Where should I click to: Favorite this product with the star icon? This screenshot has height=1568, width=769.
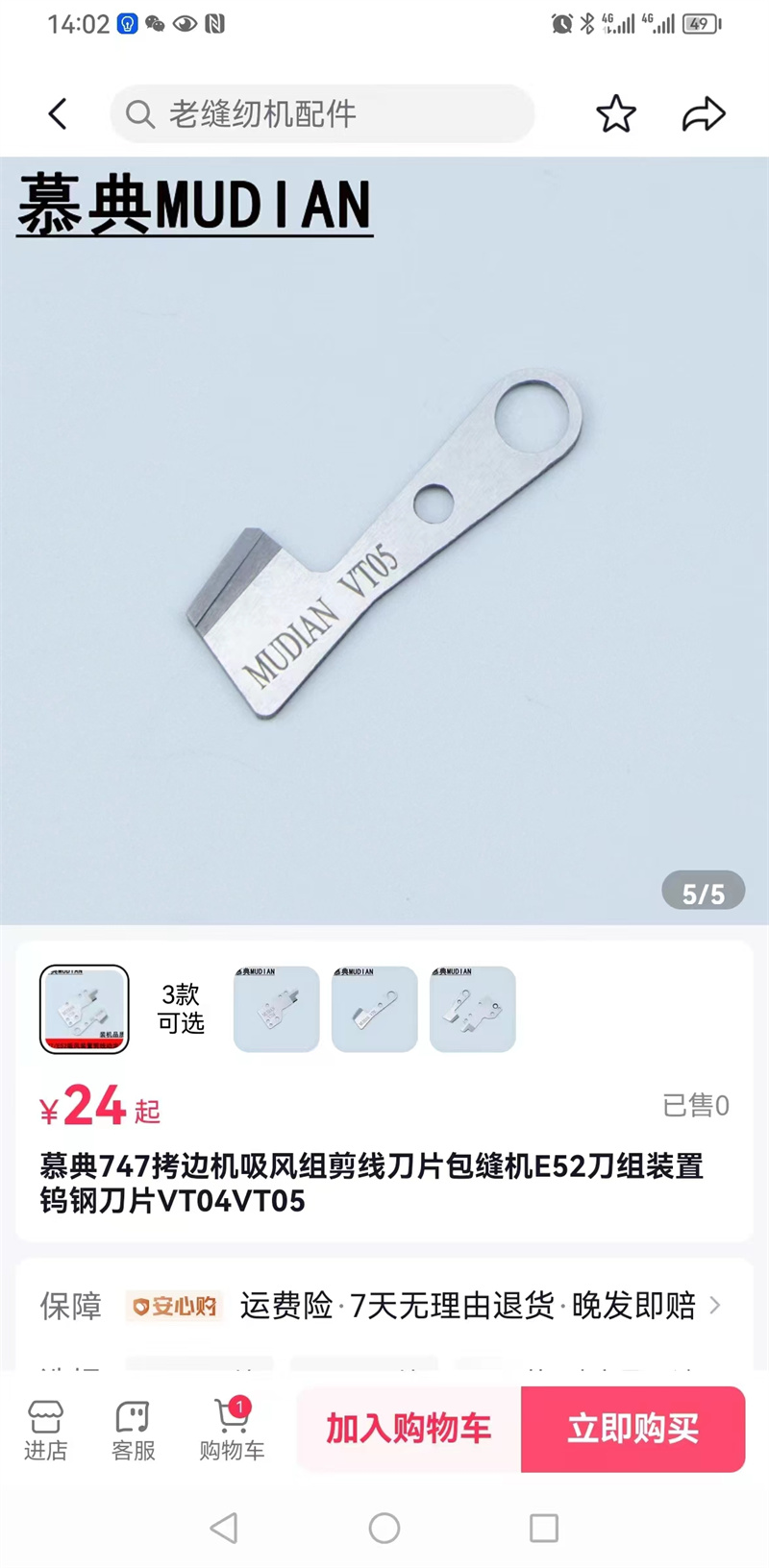coord(616,114)
